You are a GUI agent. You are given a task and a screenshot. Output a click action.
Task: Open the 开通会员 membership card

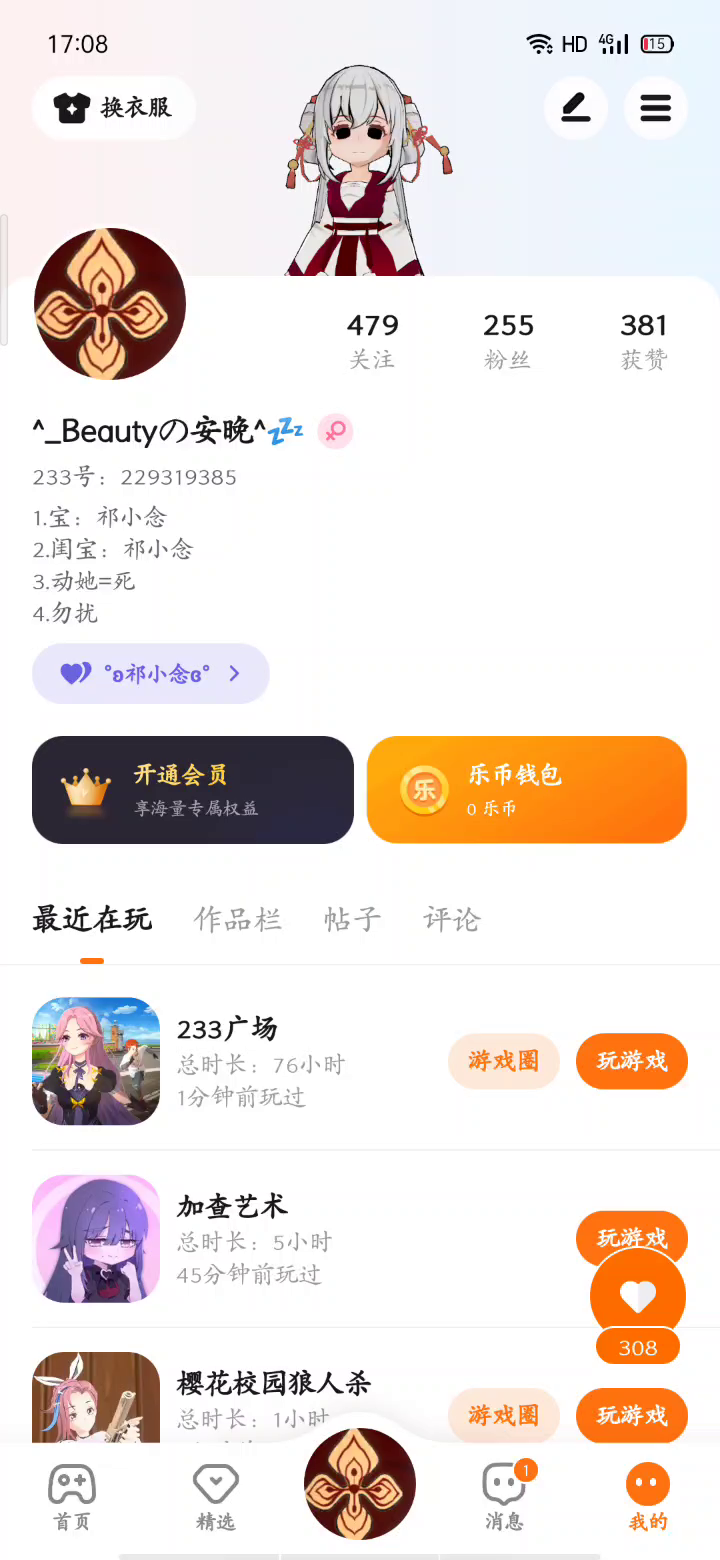pyautogui.click(x=193, y=790)
